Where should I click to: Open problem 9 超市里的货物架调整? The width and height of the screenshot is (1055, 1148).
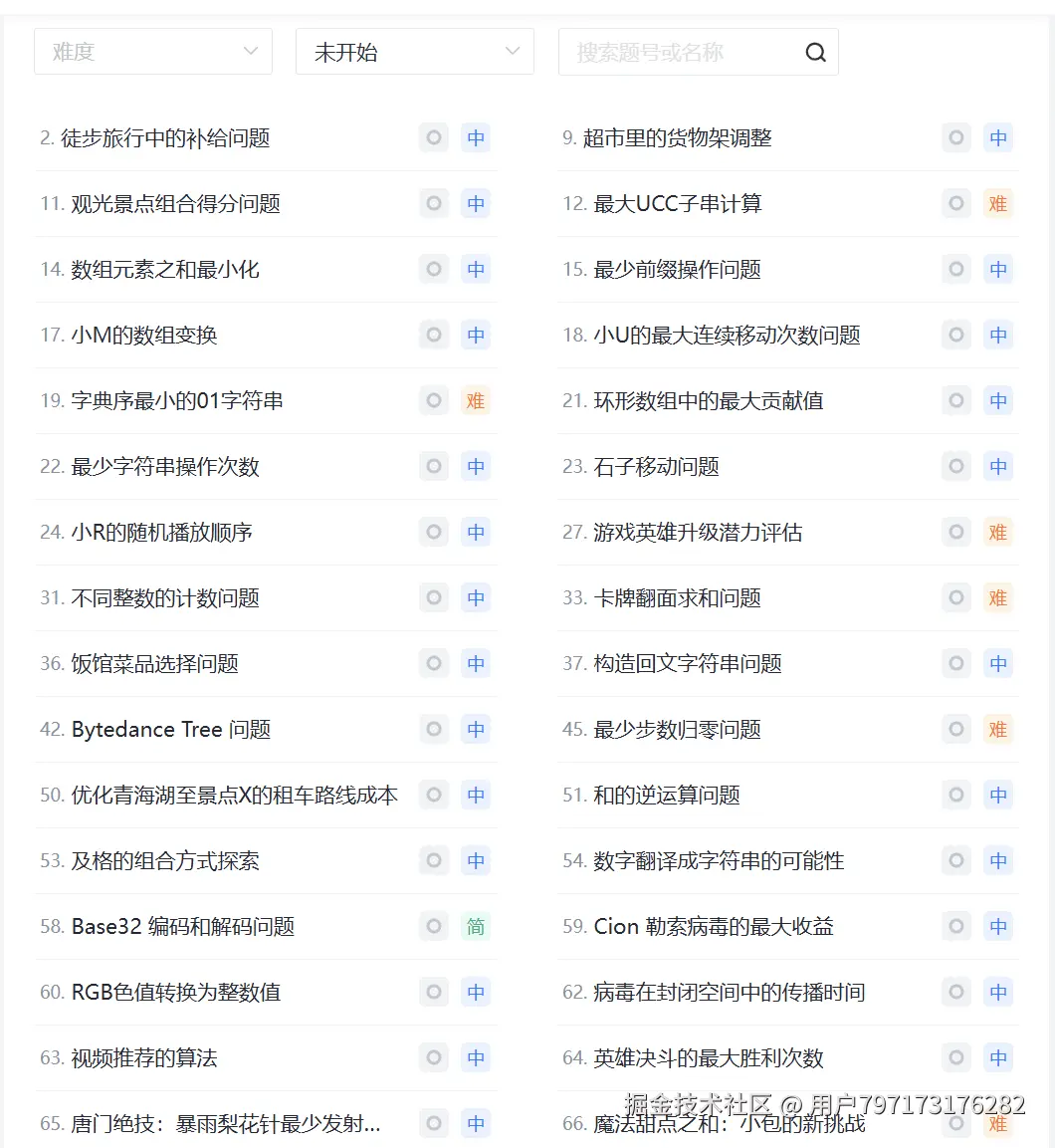[677, 138]
